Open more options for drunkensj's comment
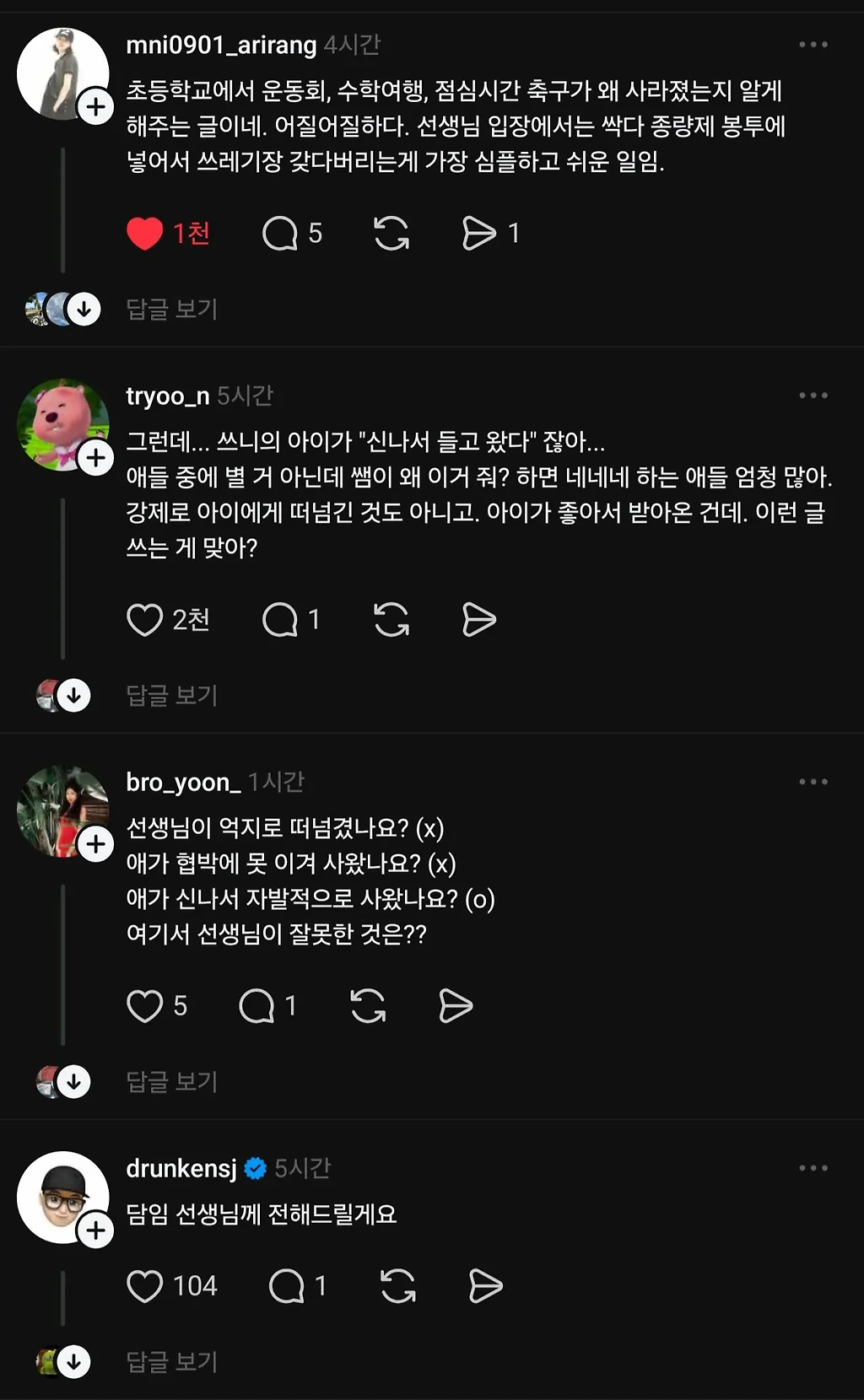The height and width of the screenshot is (1400, 864). point(813,1168)
